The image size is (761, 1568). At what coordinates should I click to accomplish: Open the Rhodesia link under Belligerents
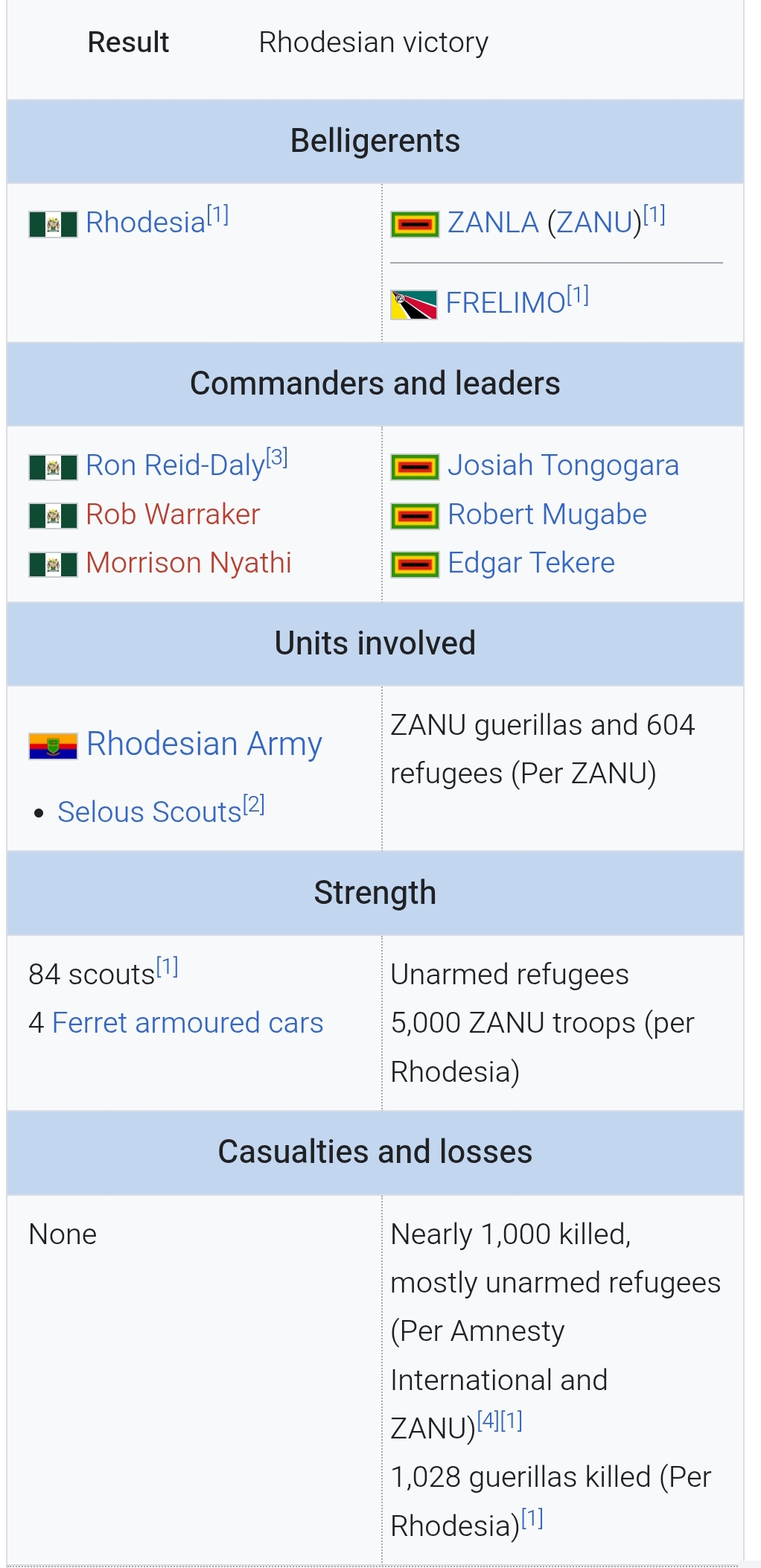[145, 223]
